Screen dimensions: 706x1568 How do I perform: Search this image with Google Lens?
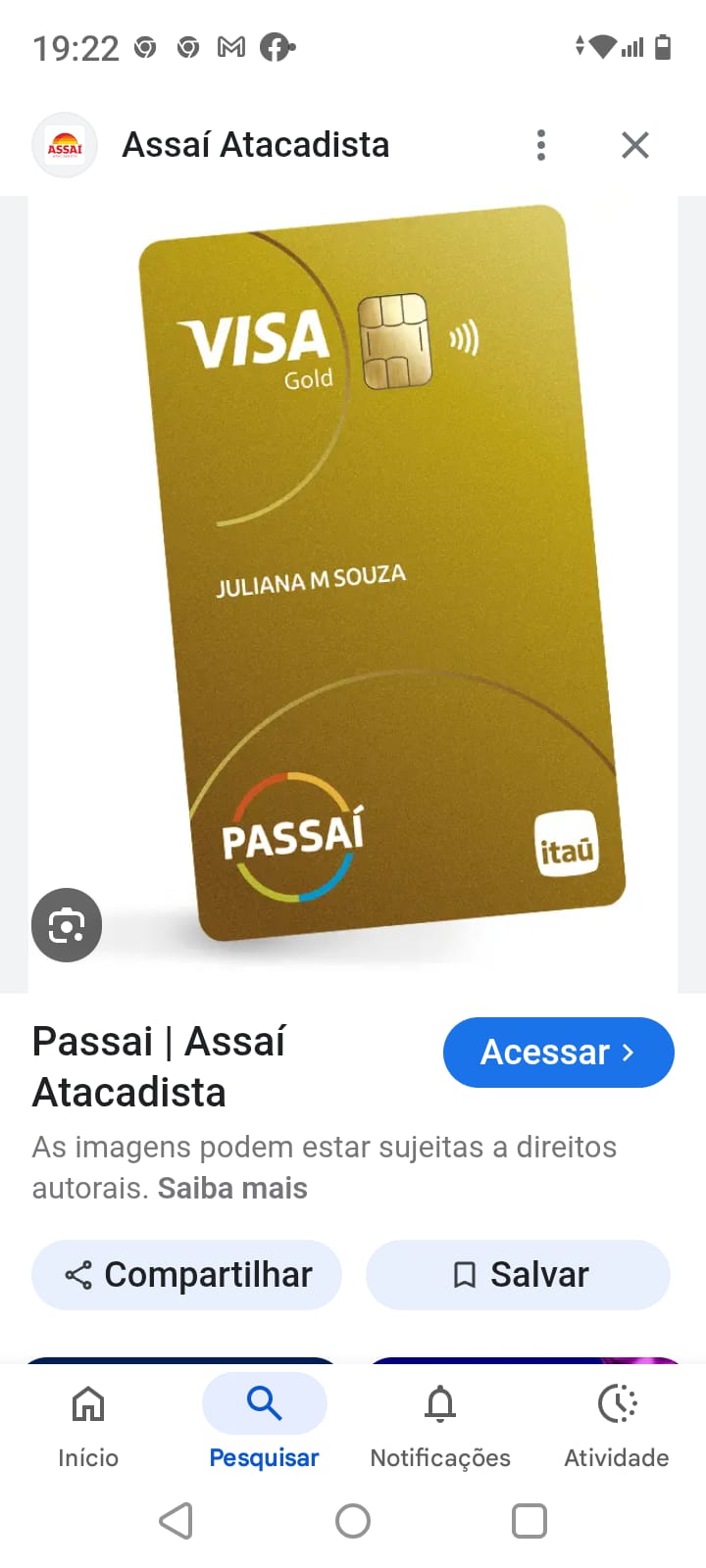click(67, 925)
